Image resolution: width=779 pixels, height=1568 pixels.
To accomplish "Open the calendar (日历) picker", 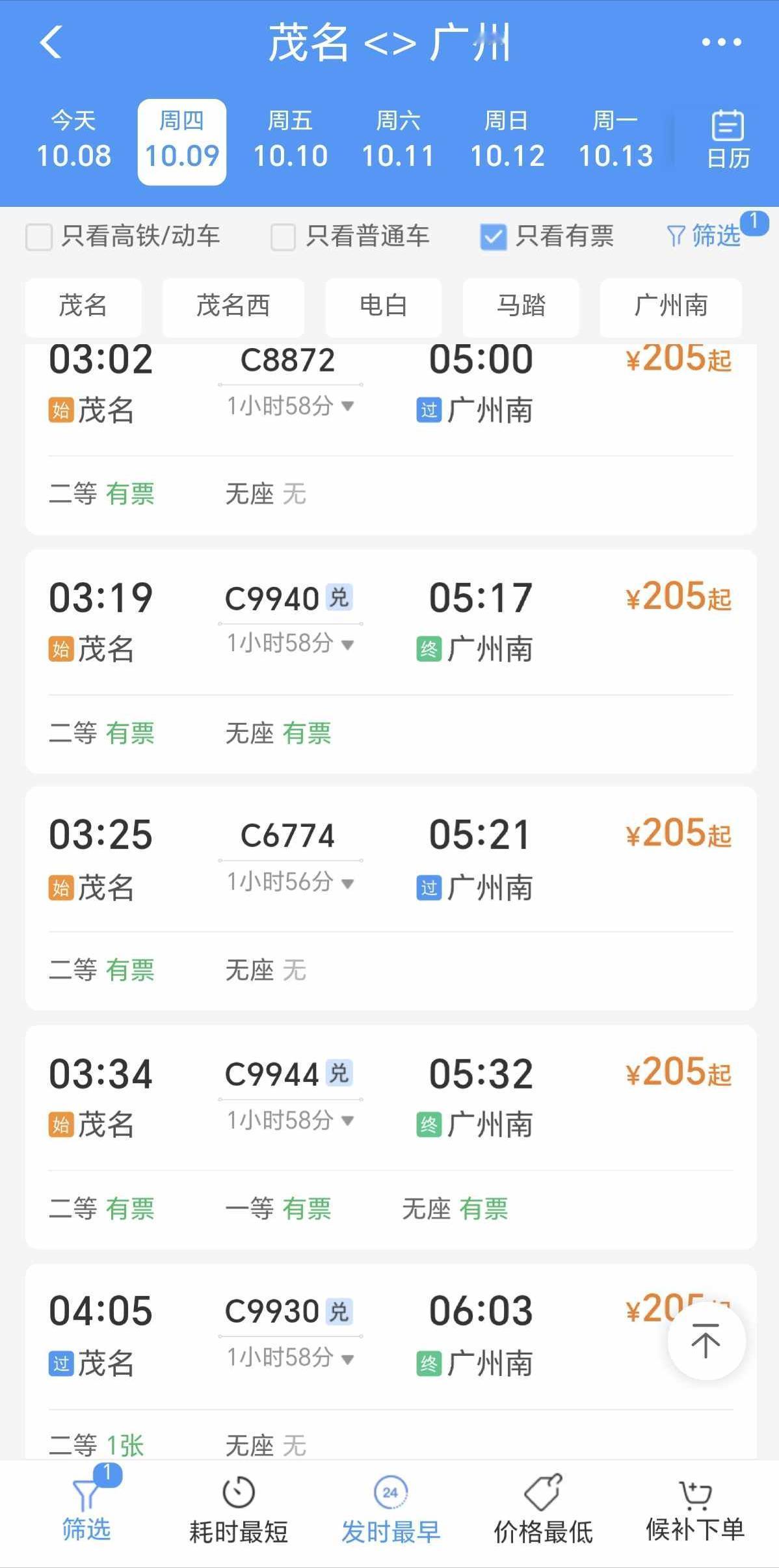I will point(728,140).
